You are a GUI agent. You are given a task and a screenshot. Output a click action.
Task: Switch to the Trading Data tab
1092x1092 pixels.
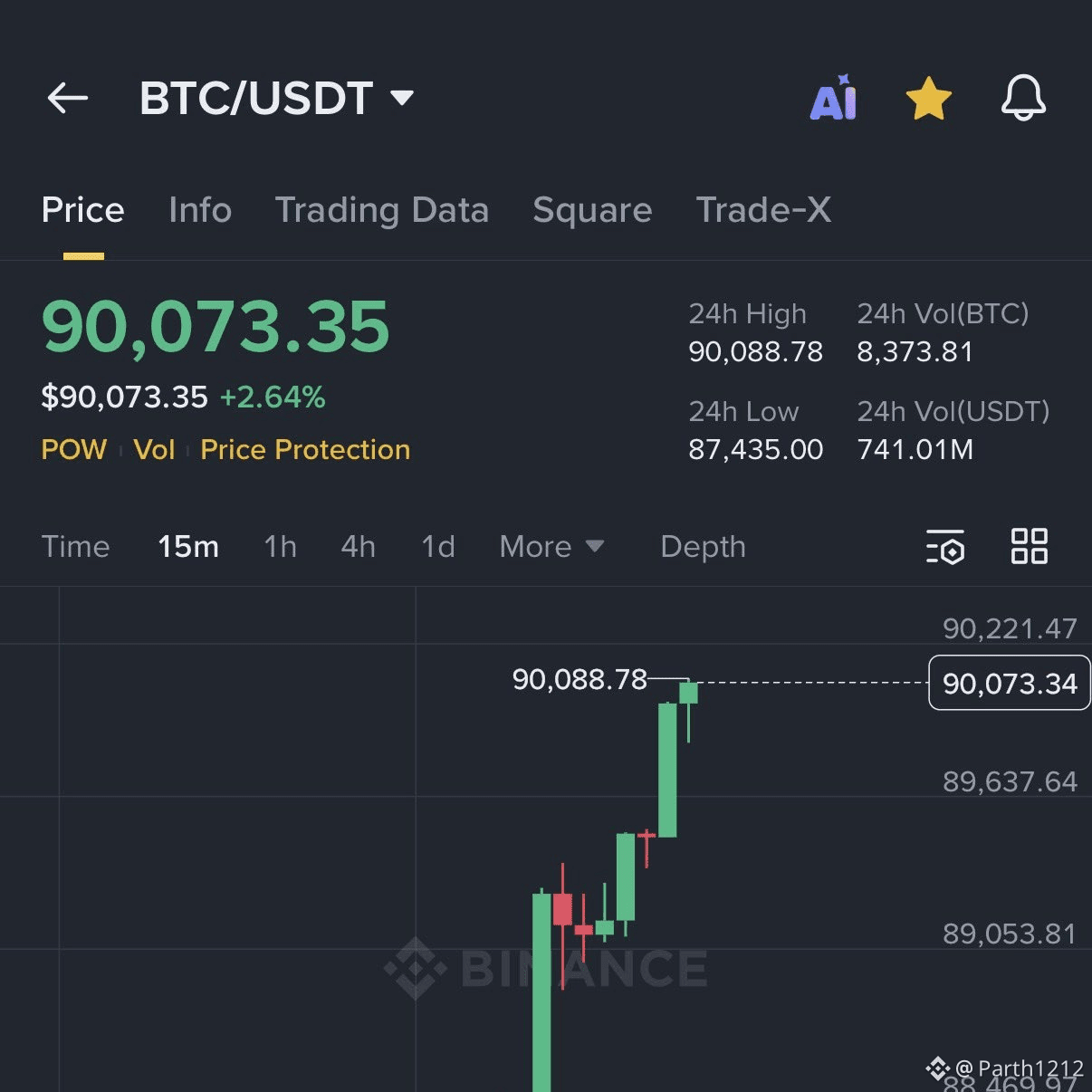[382, 210]
